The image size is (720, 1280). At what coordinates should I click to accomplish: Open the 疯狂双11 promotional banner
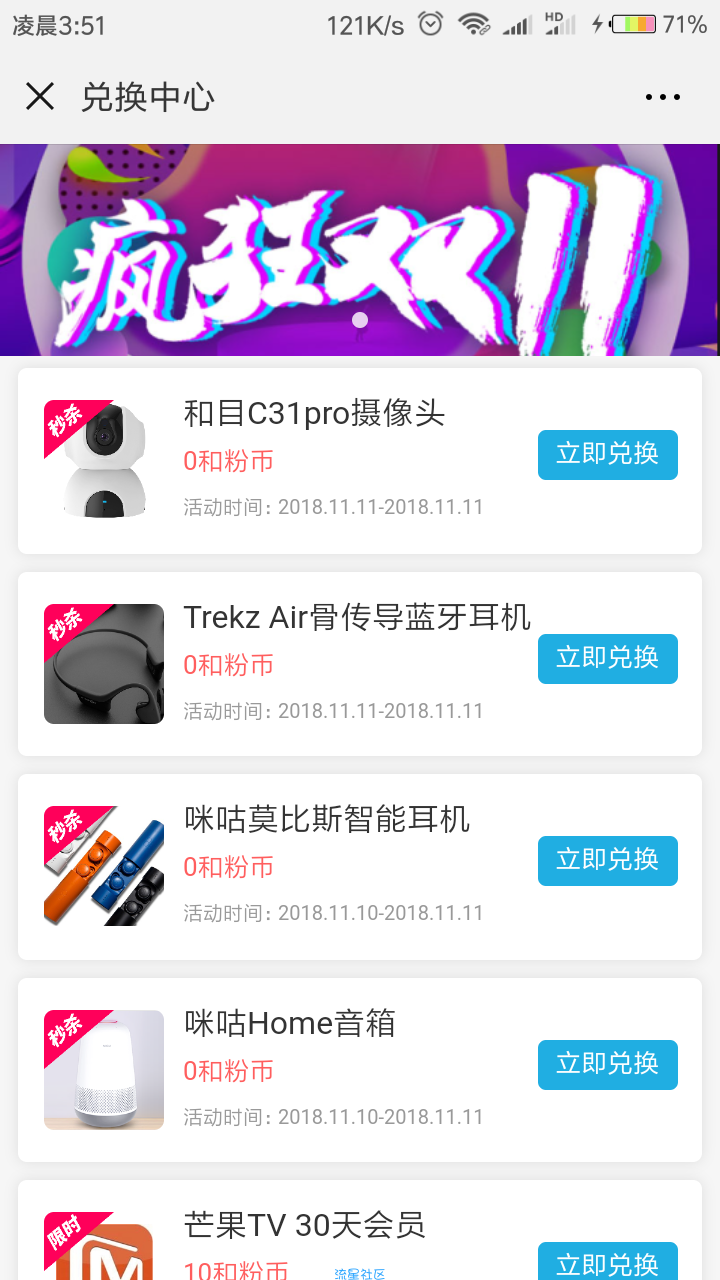(360, 250)
